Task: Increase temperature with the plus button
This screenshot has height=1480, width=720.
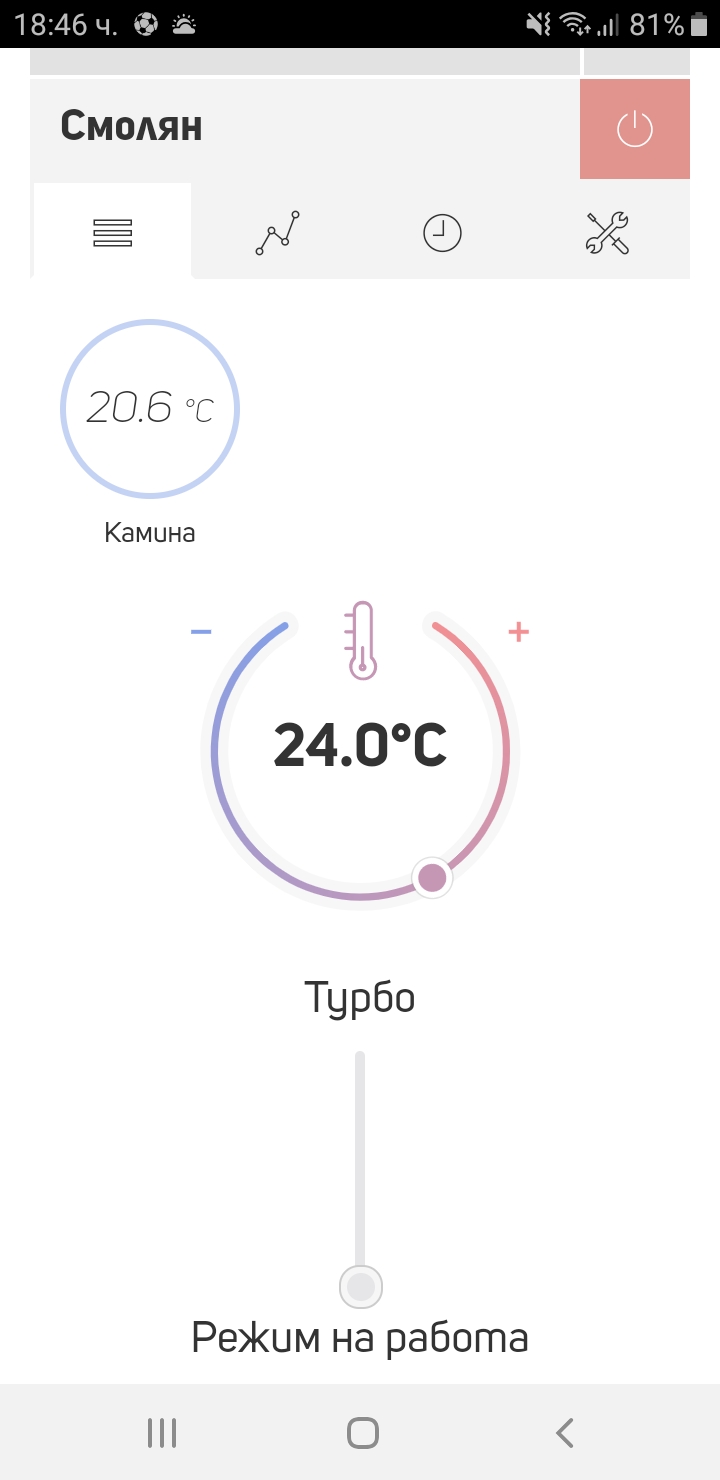Action: click(518, 632)
